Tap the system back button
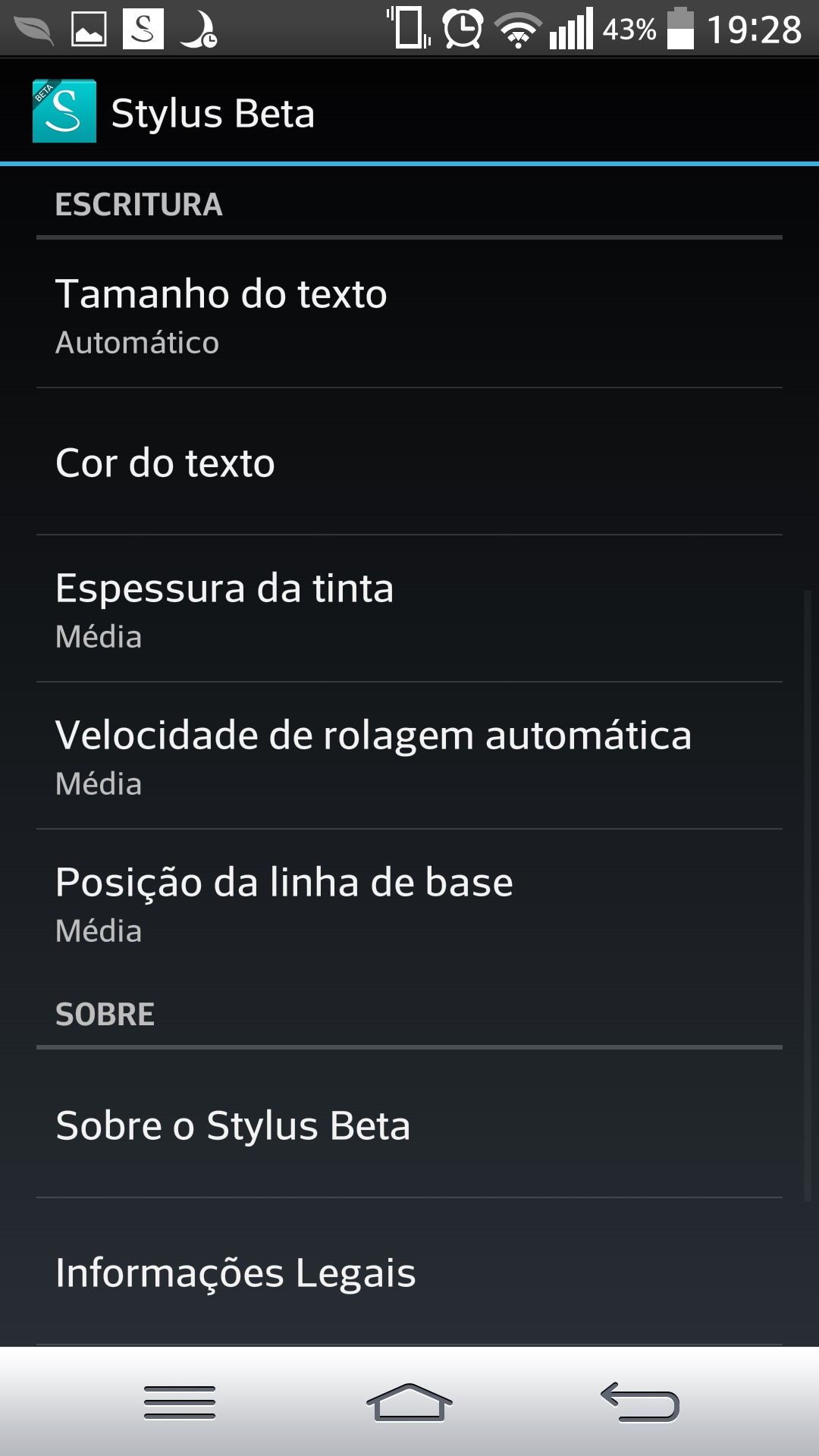This screenshot has height=1456, width=819. [640, 1401]
